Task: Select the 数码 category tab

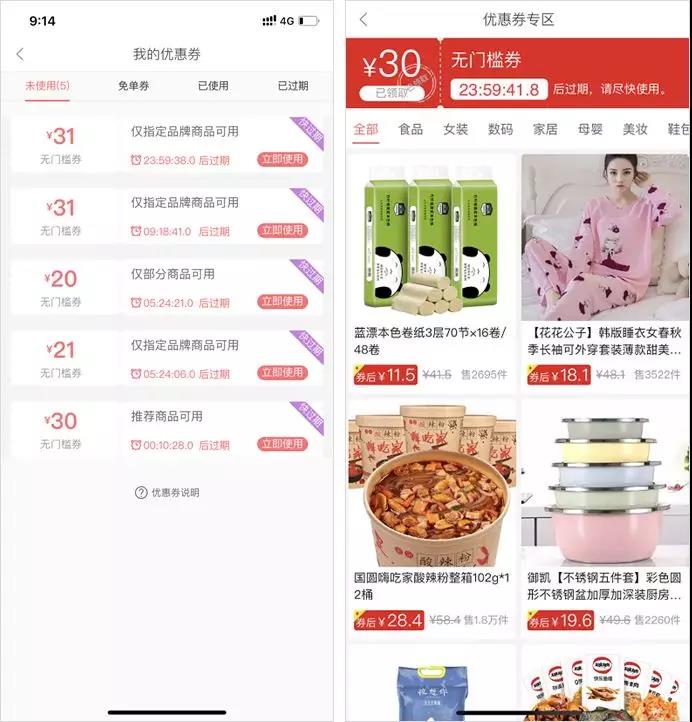Action: coord(501,130)
